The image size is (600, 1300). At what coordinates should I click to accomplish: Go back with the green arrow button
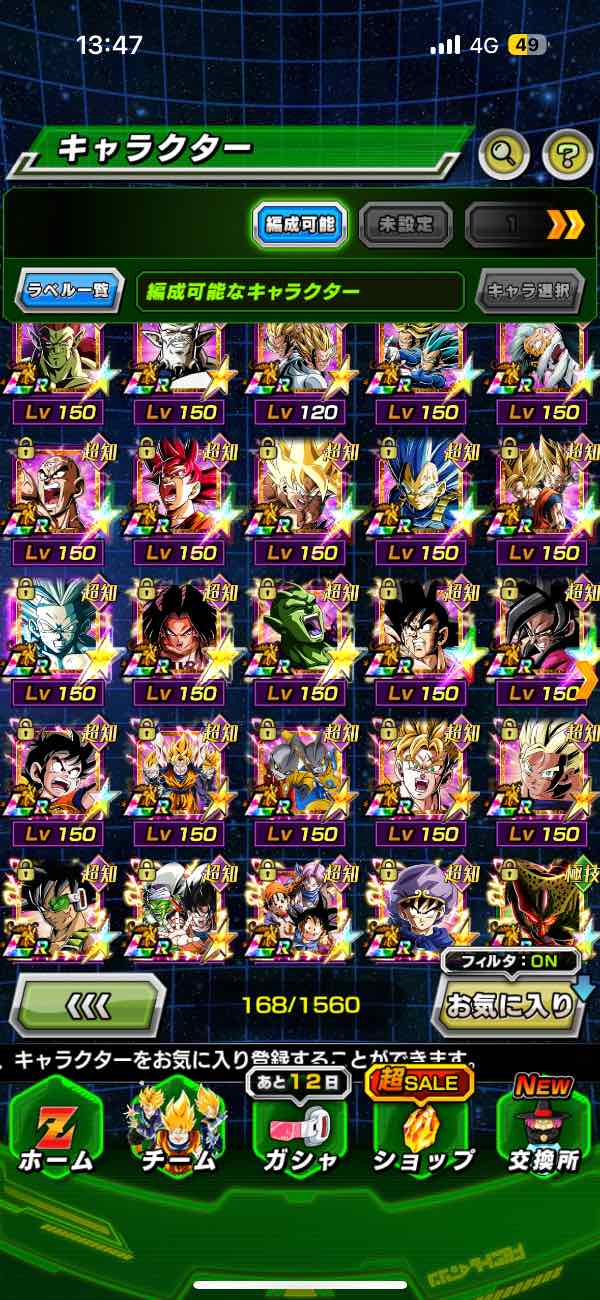click(x=88, y=1004)
